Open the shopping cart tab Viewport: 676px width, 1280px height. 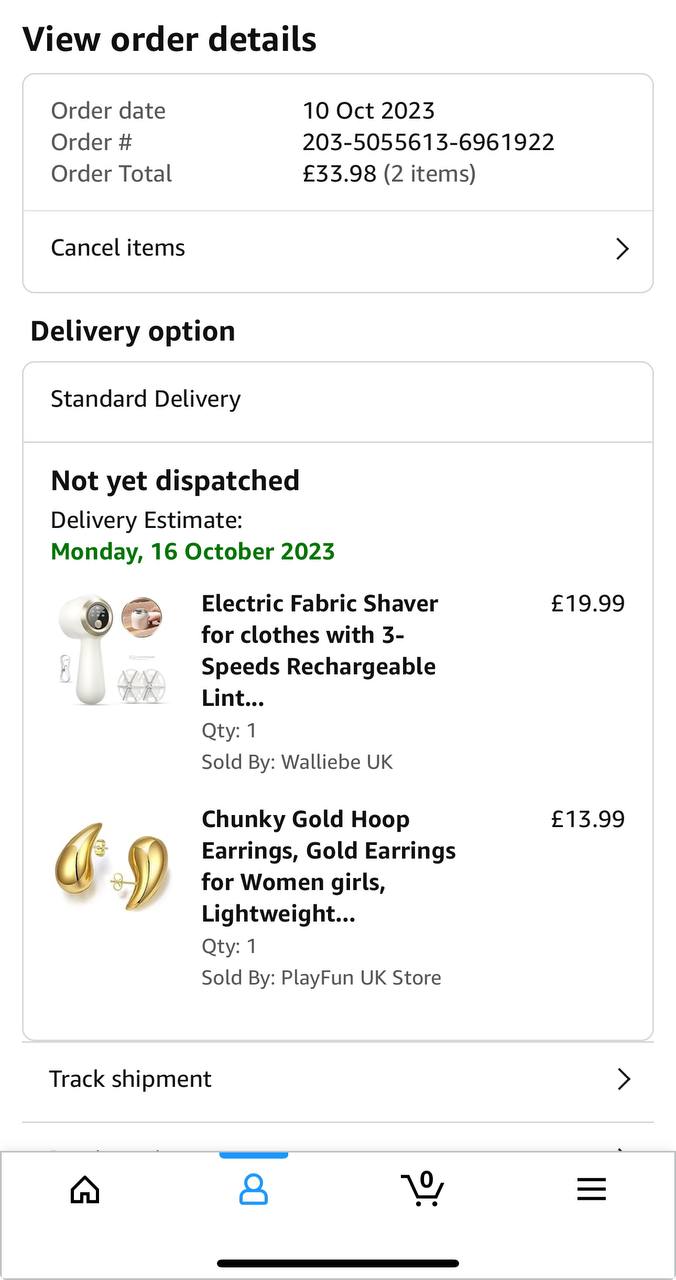tap(422, 1189)
